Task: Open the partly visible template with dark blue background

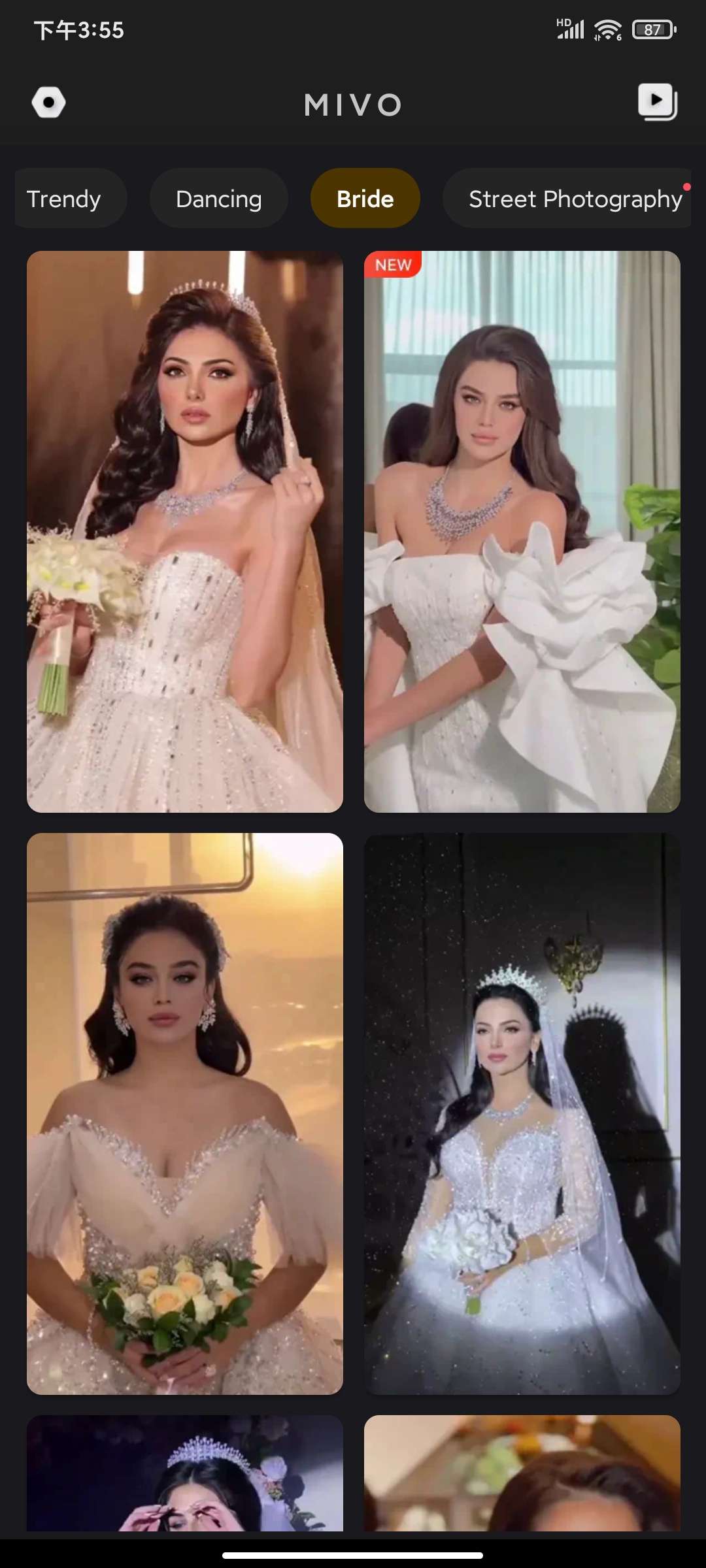Action: [x=184, y=1473]
